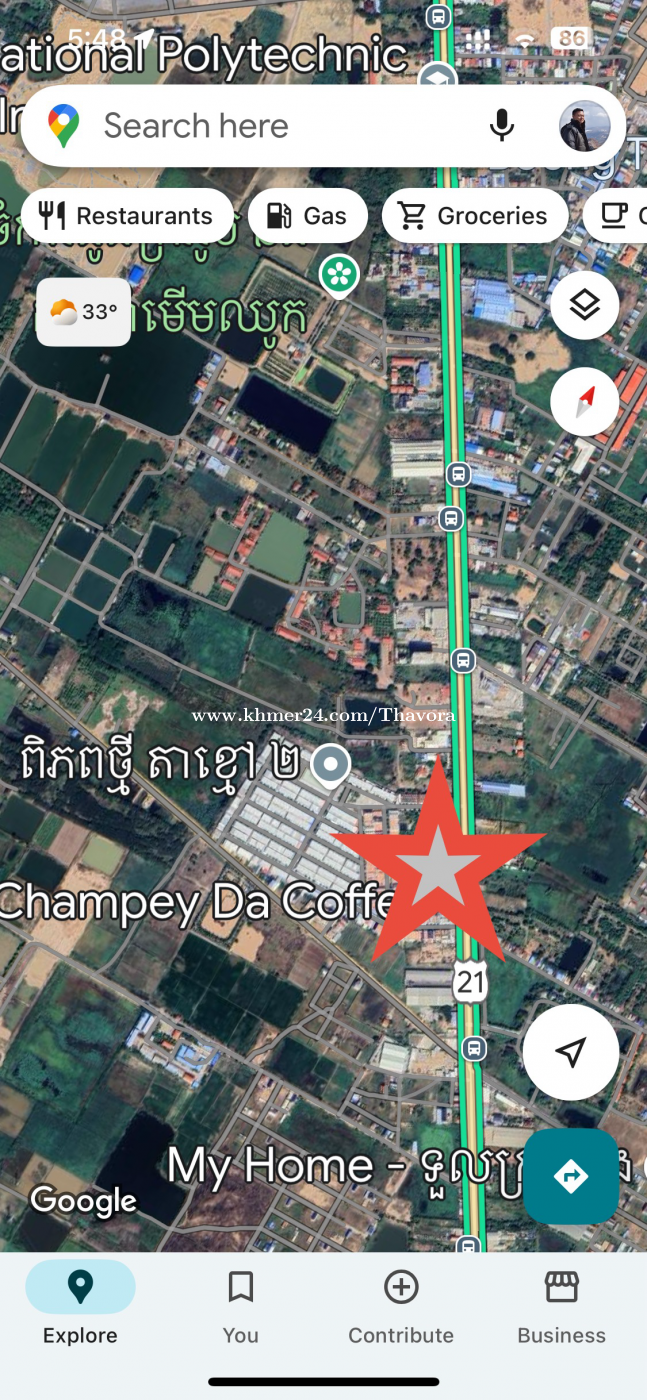
Task: Center map on my location
Action: [570, 1052]
